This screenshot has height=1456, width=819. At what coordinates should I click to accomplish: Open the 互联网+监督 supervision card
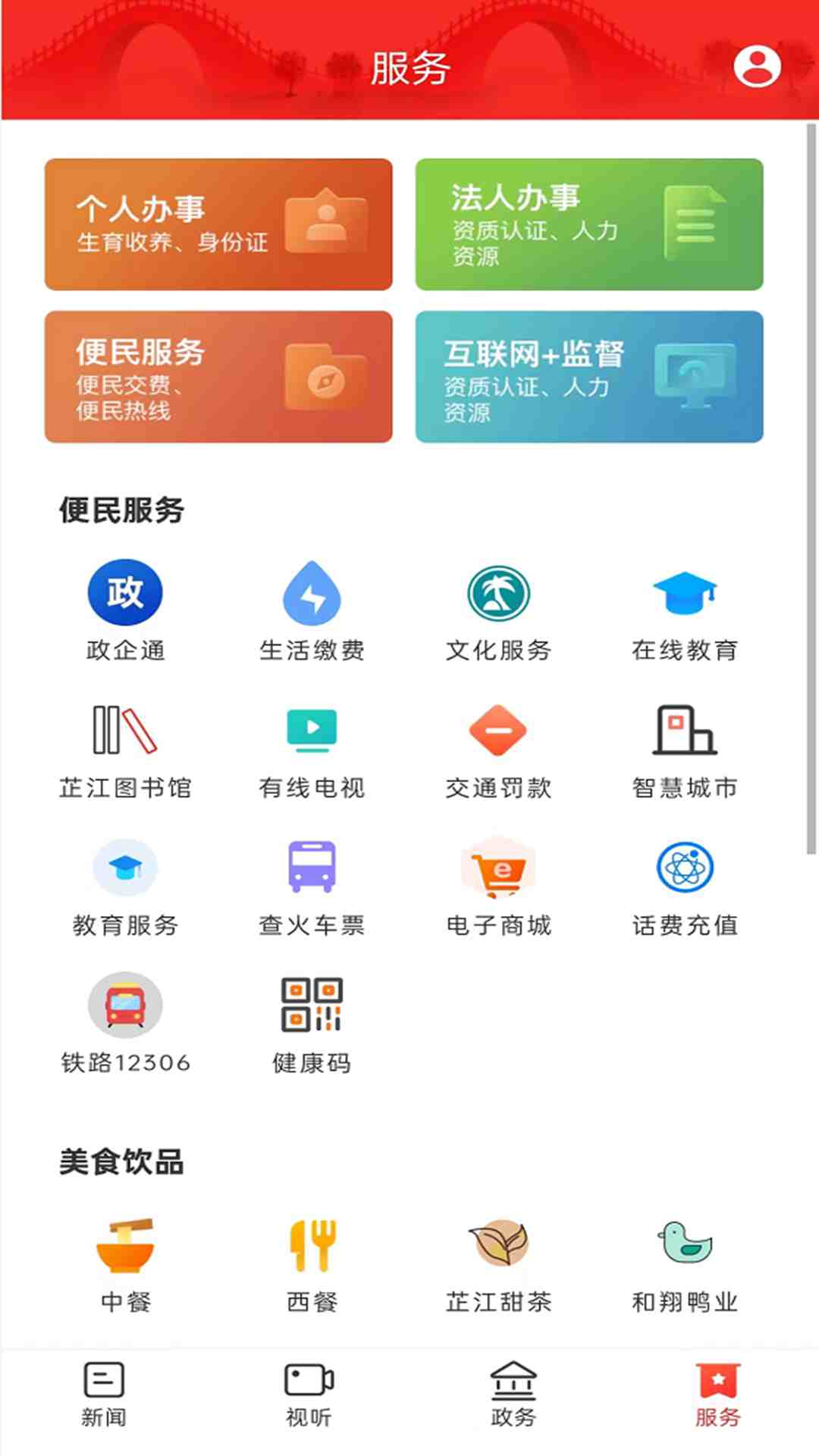point(589,377)
